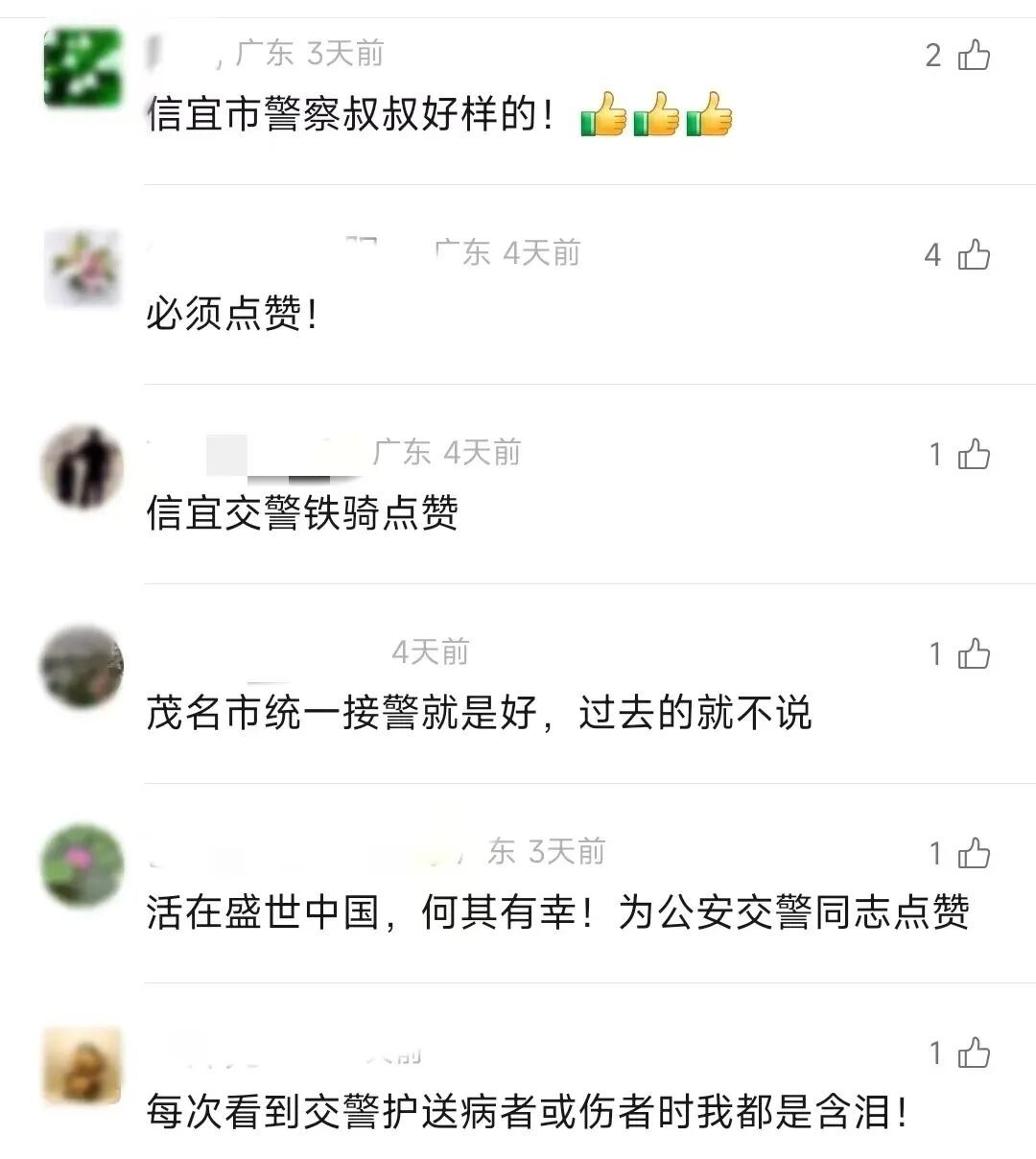Upvote the comment 活在盛世中国，何其有幸
The image size is (1036, 1159).
point(974,854)
